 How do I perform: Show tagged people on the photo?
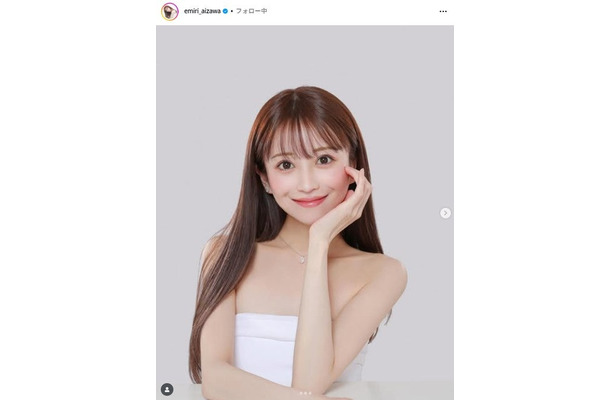[x=167, y=389]
